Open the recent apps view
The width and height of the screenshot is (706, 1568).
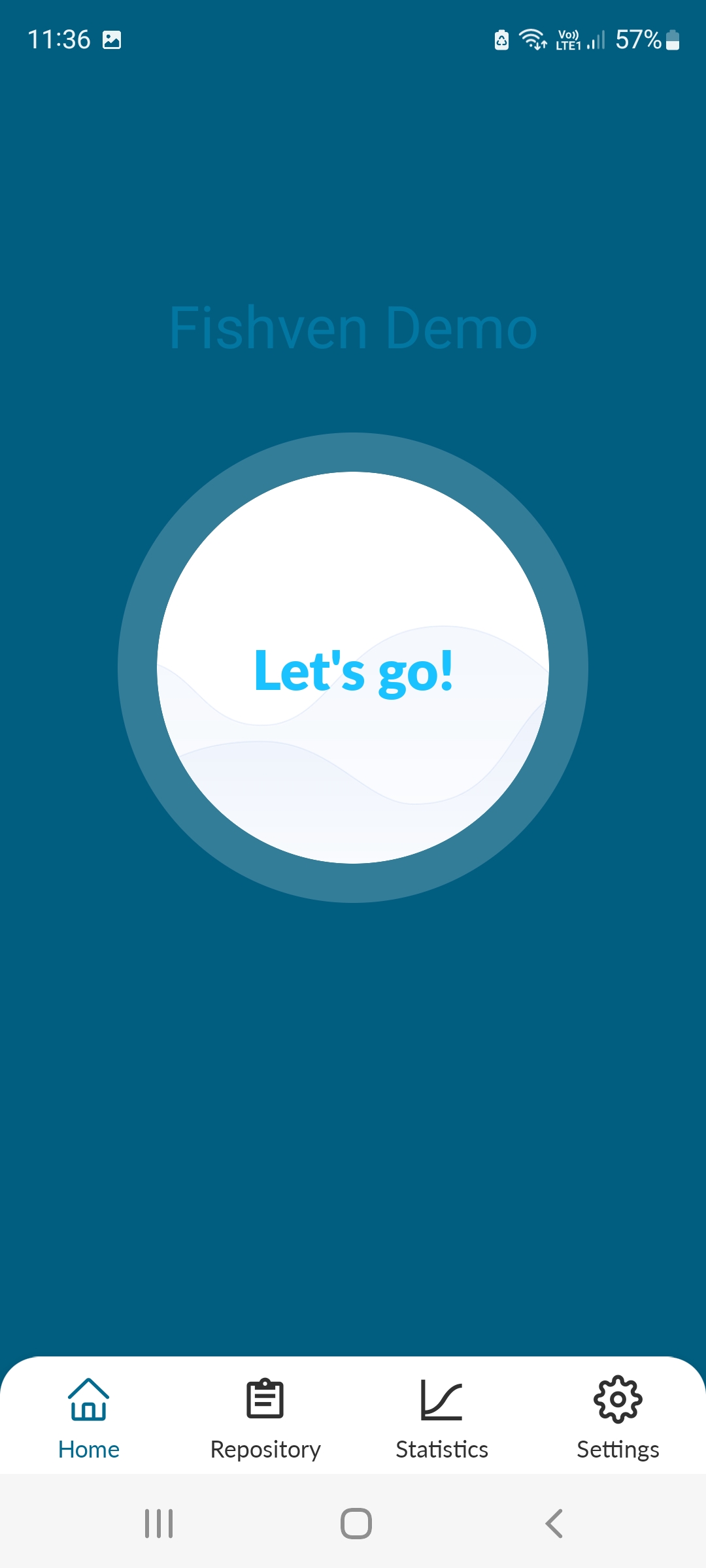[159, 1524]
